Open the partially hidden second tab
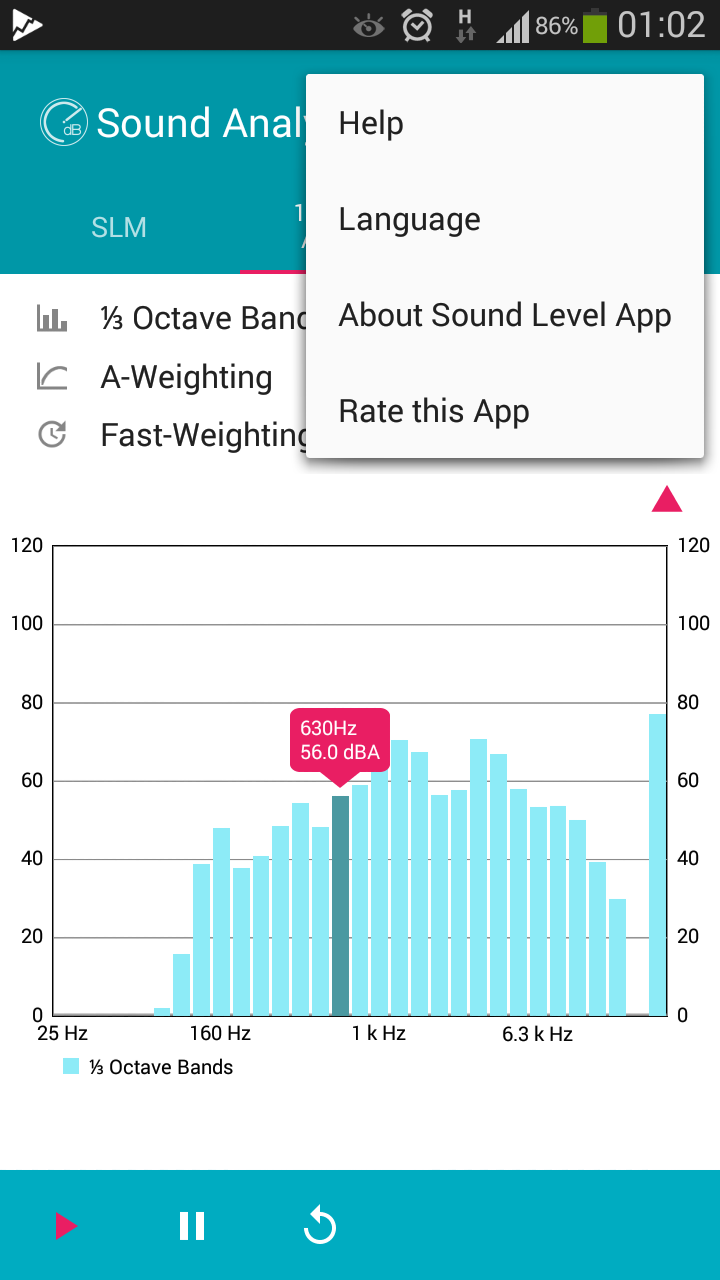720x1280 pixels. tap(295, 228)
